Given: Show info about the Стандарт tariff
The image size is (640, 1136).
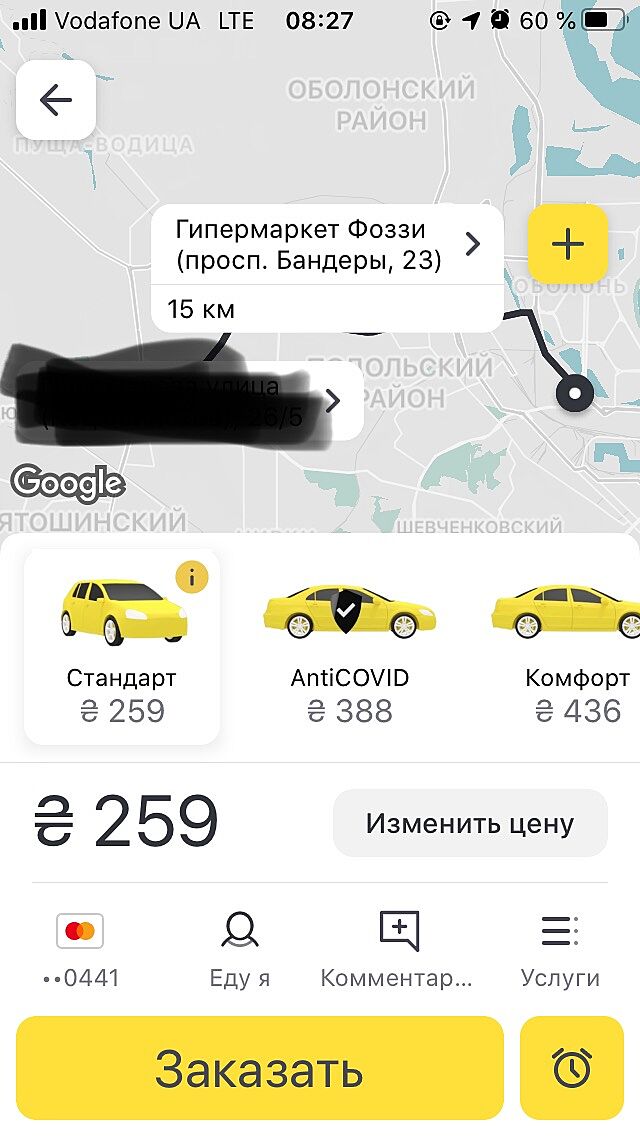Looking at the screenshot, I should click(x=191, y=576).
